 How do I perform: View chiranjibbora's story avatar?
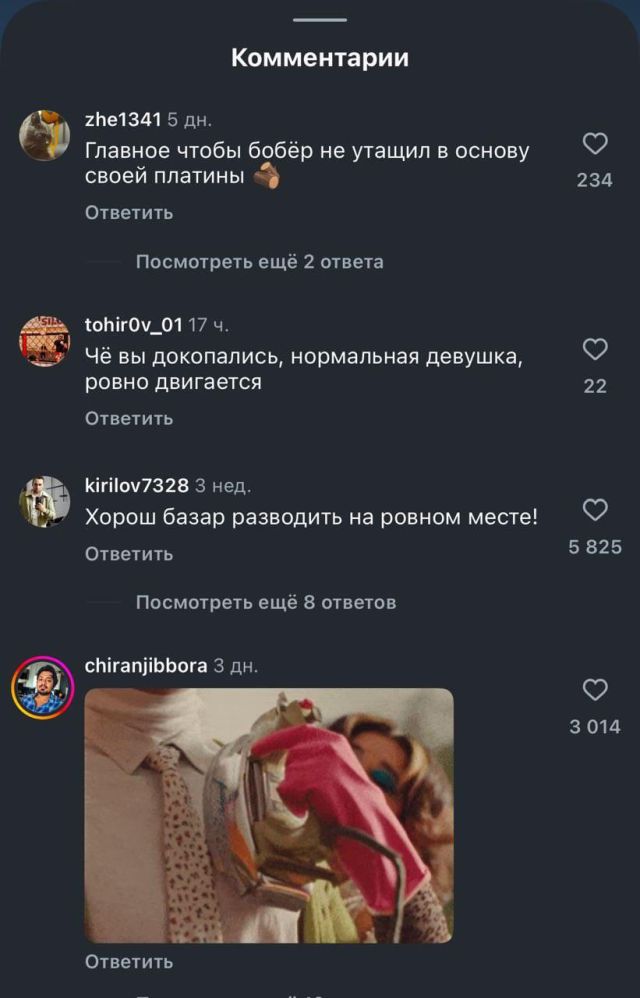pos(42,688)
